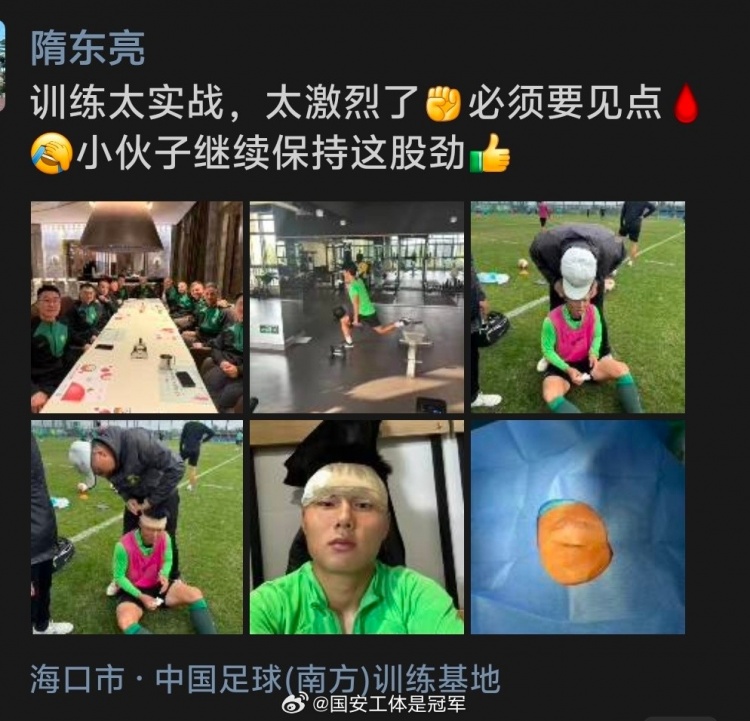View the photo of the player's head being bandaged
The height and width of the screenshot is (721, 750).
point(137,527)
